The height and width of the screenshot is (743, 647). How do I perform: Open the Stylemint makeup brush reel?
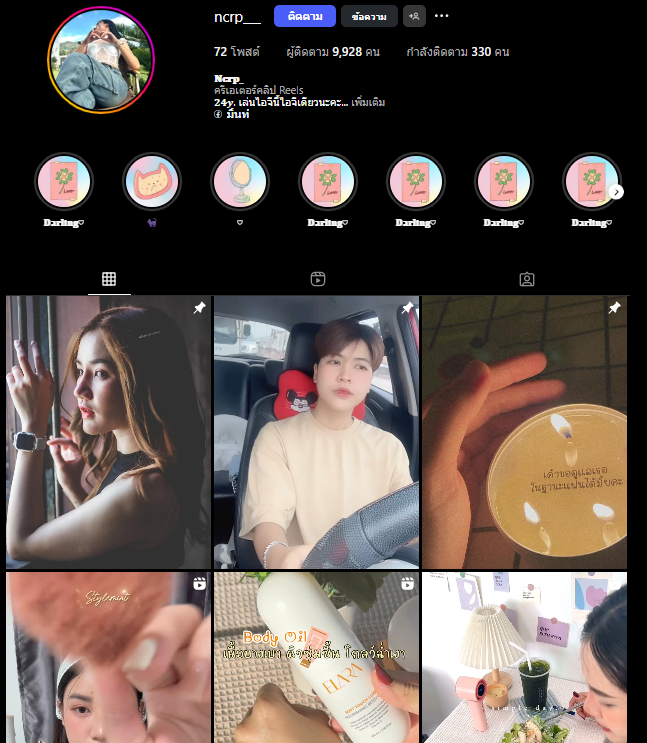pos(108,657)
